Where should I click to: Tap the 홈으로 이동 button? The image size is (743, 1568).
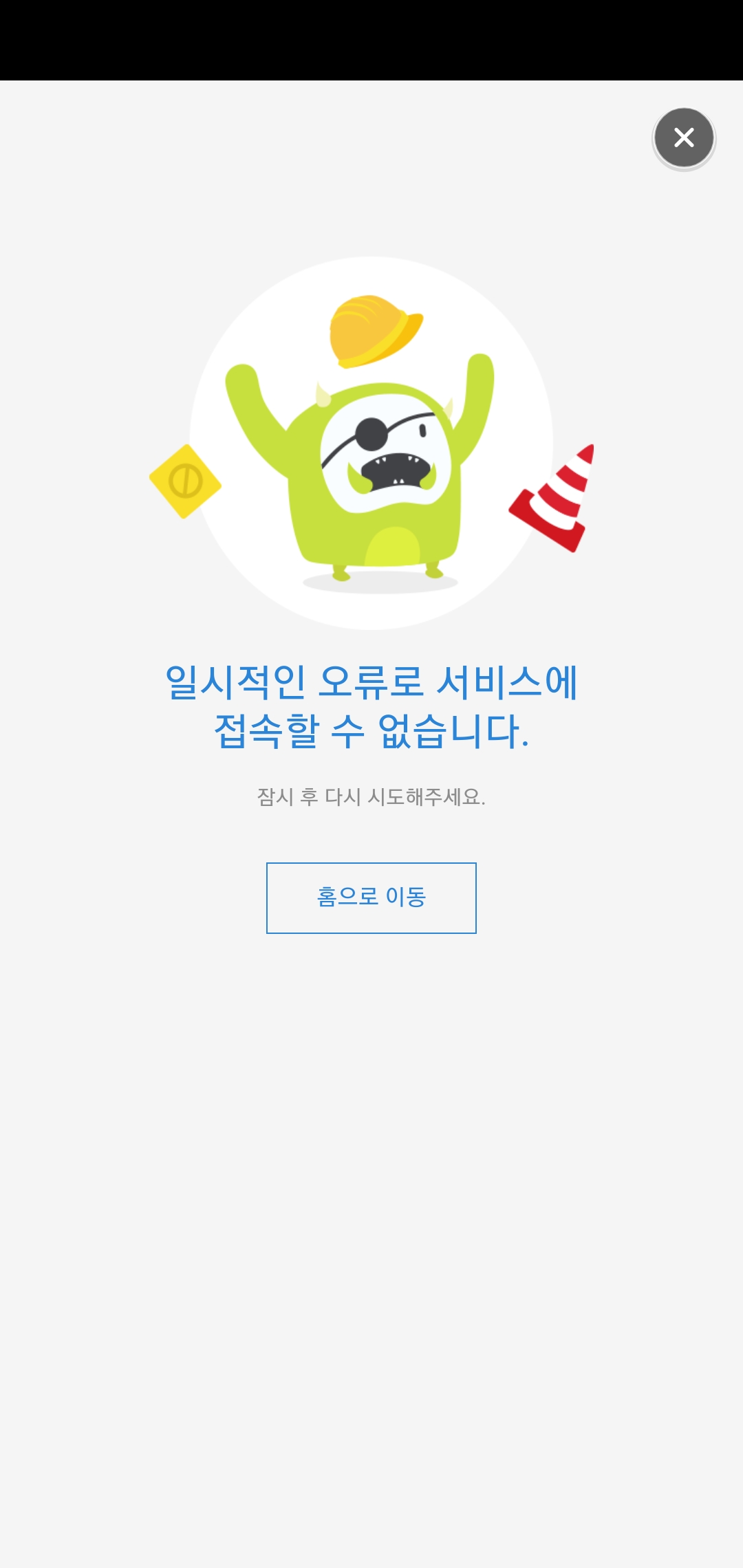click(x=371, y=897)
